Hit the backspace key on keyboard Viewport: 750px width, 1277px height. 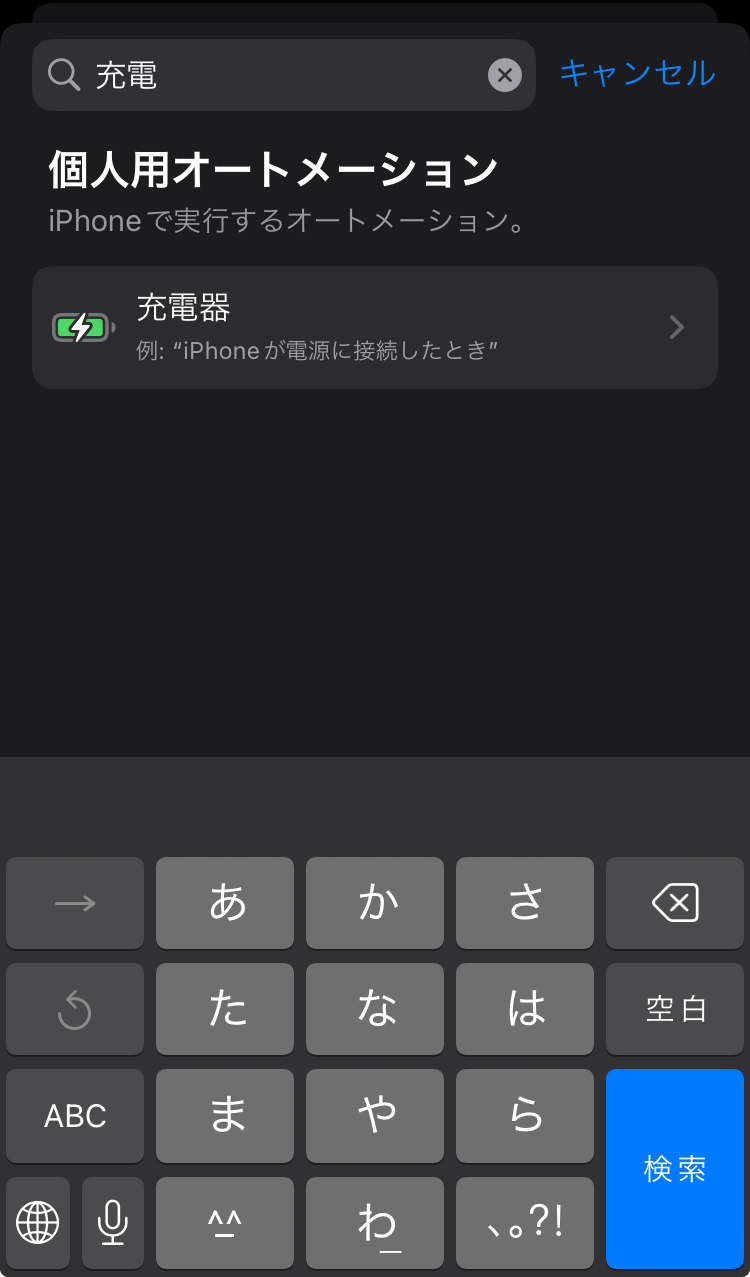tap(675, 904)
